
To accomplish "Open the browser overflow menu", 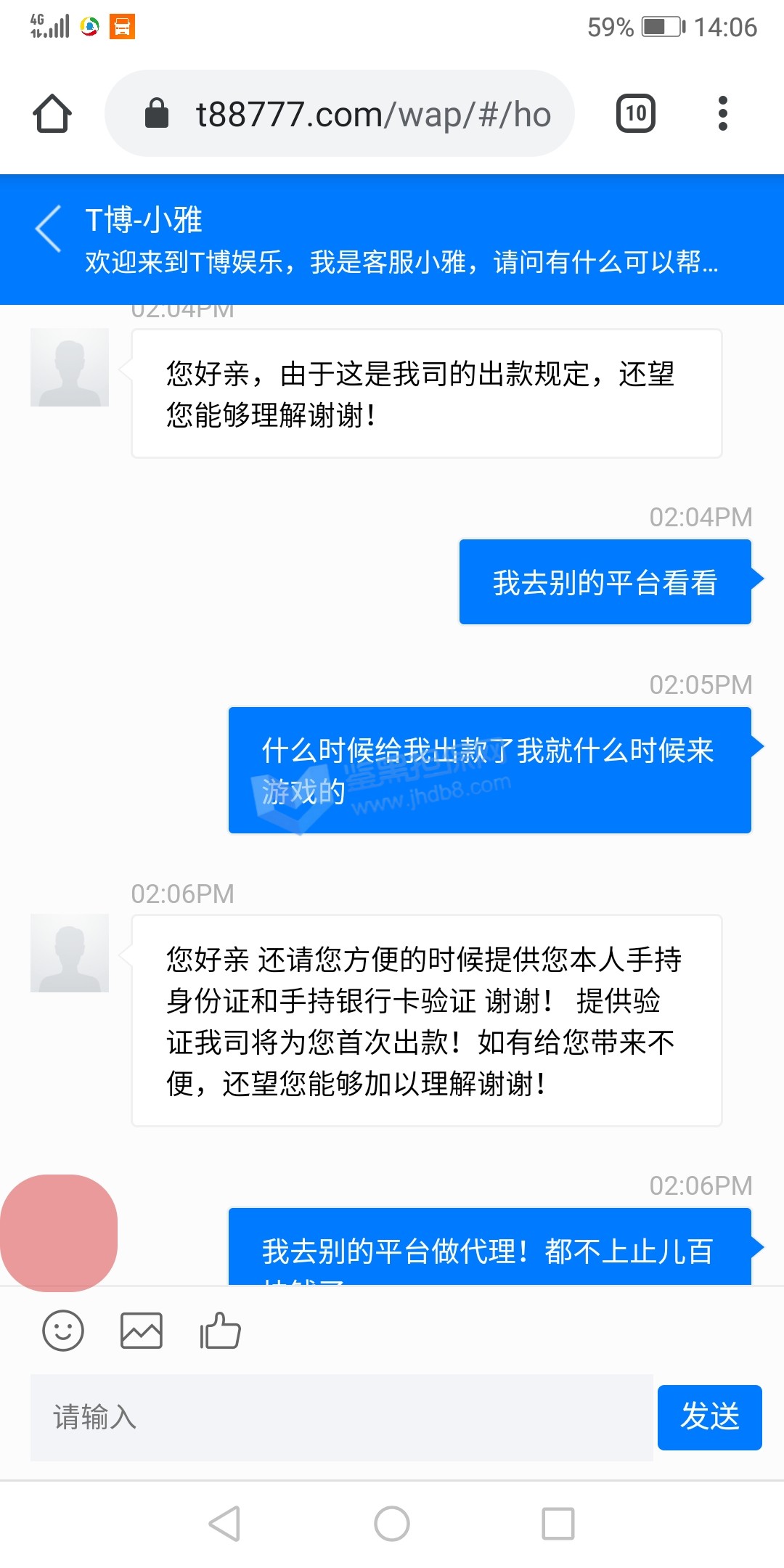I will (x=722, y=114).
